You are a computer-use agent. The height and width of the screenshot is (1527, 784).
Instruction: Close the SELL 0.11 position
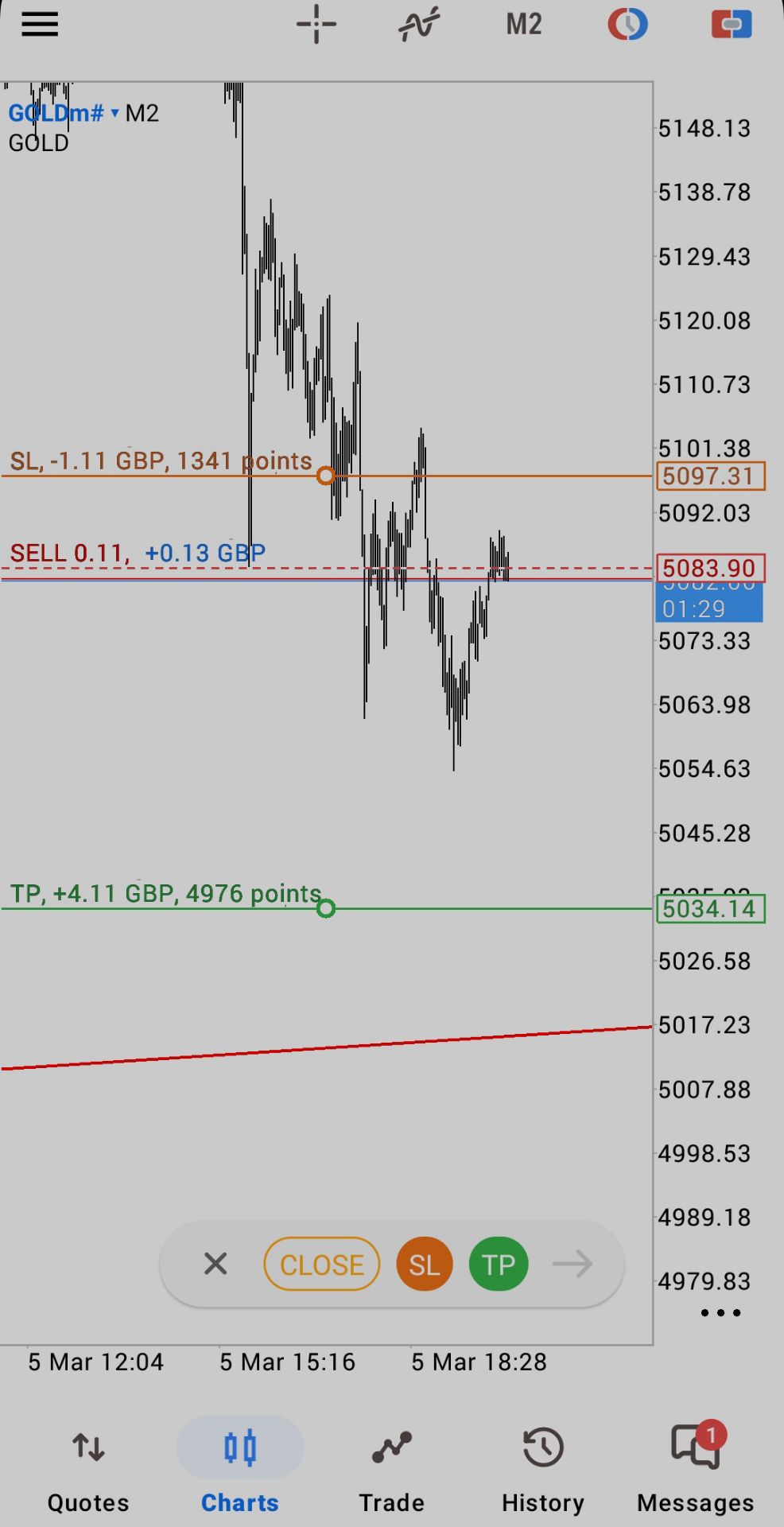point(322,1264)
